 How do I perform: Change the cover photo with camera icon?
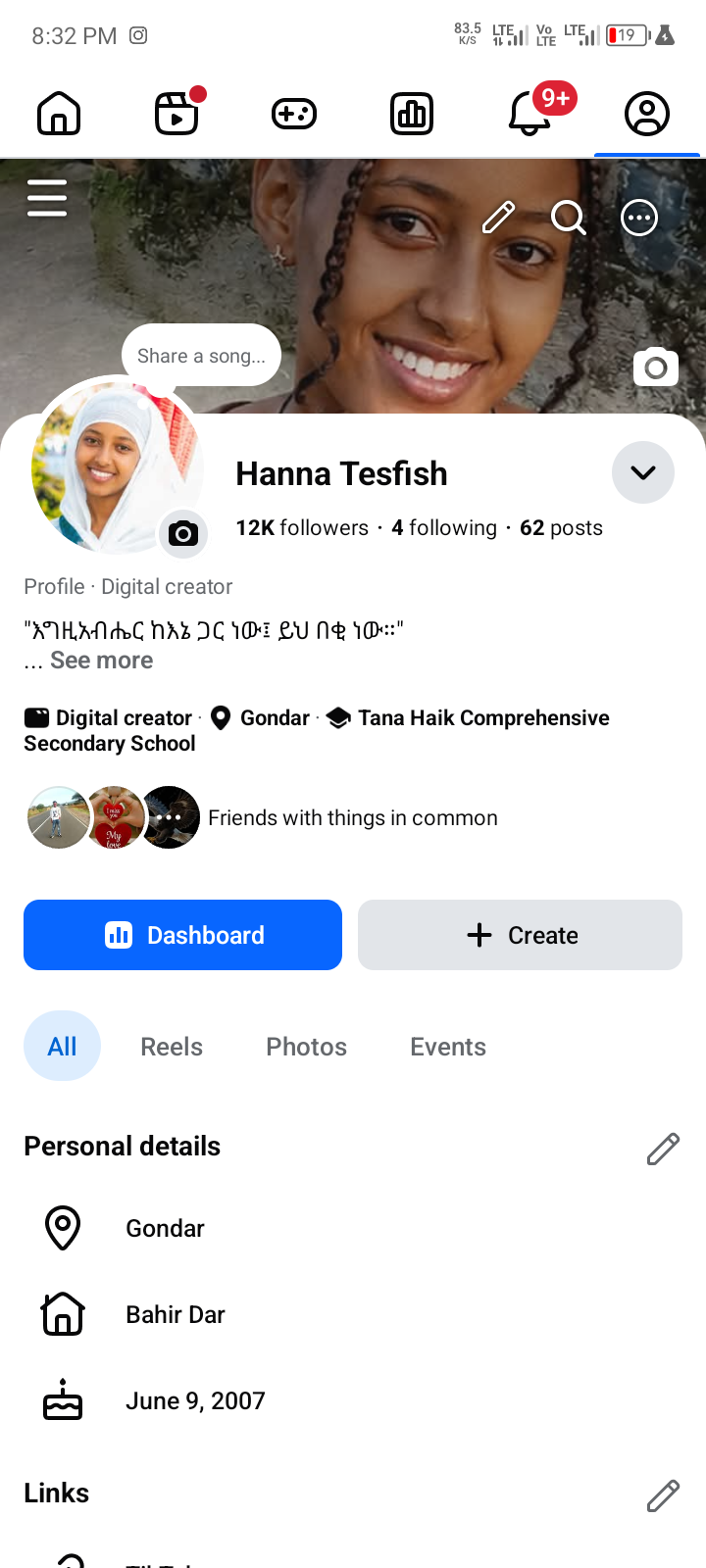(656, 367)
